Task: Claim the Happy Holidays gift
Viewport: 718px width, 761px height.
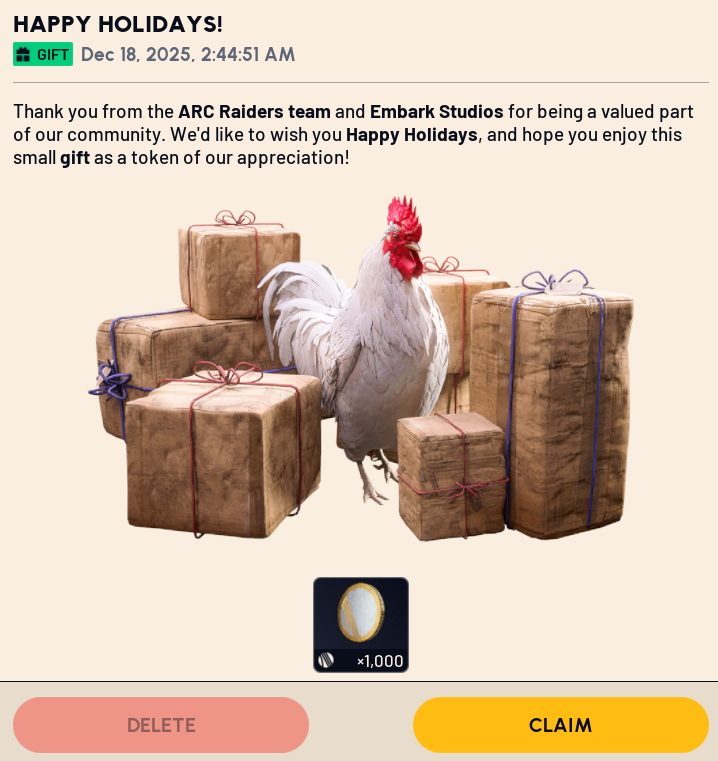Action: tap(560, 725)
